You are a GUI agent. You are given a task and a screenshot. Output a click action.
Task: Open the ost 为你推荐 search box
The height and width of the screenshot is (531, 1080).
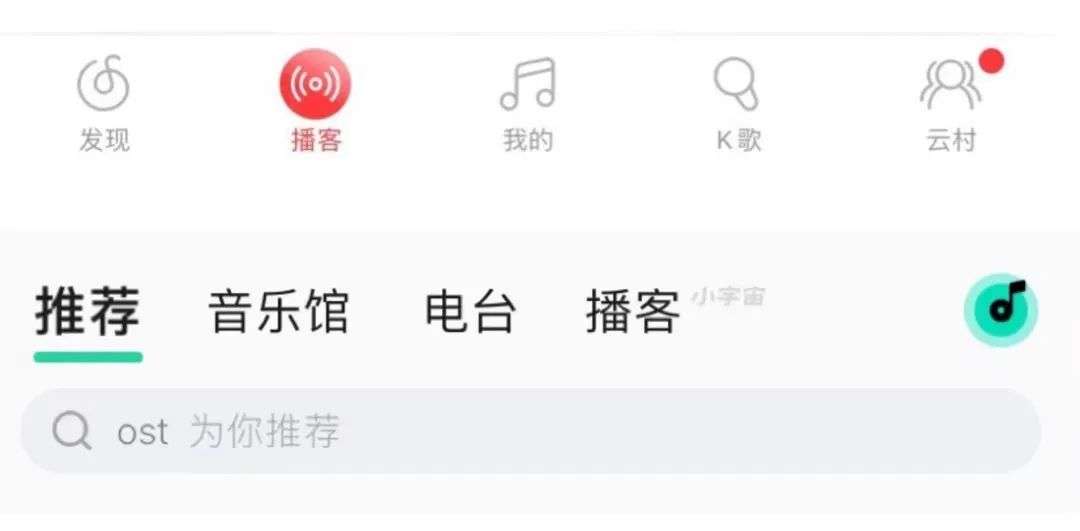tap(530, 432)
